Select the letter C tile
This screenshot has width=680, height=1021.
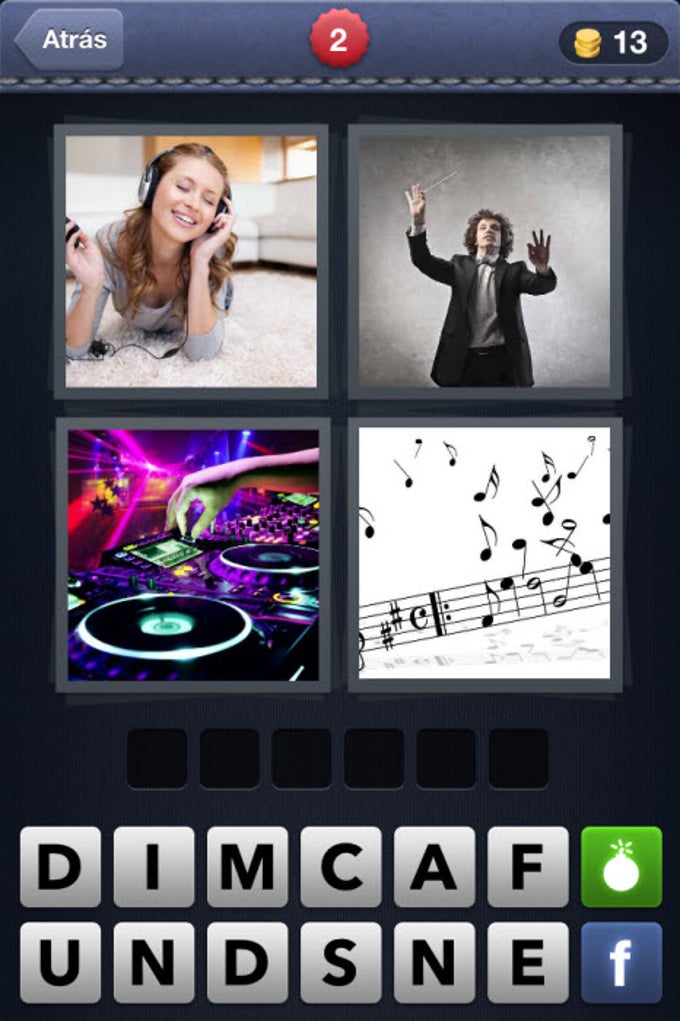coord(341,867)
